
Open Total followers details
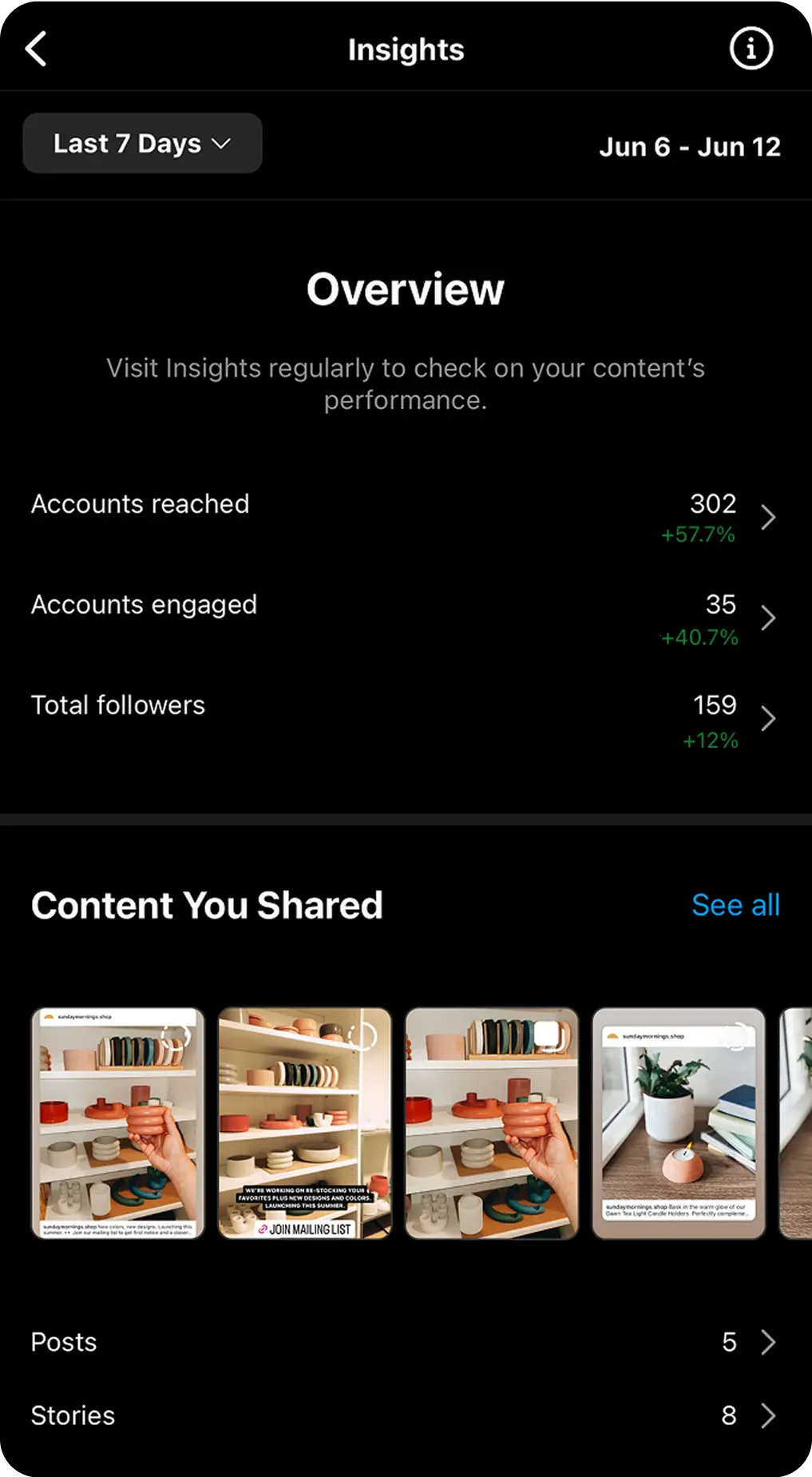coord(405,719)
